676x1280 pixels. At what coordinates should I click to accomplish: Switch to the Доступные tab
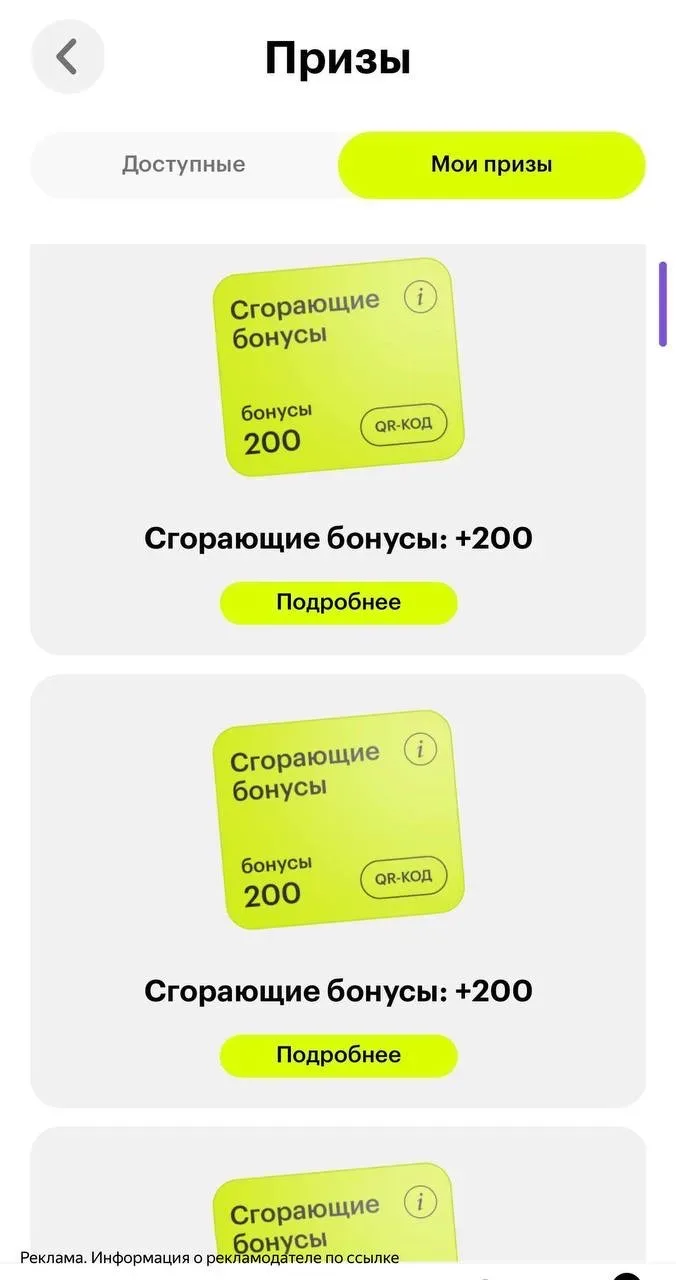184,164
